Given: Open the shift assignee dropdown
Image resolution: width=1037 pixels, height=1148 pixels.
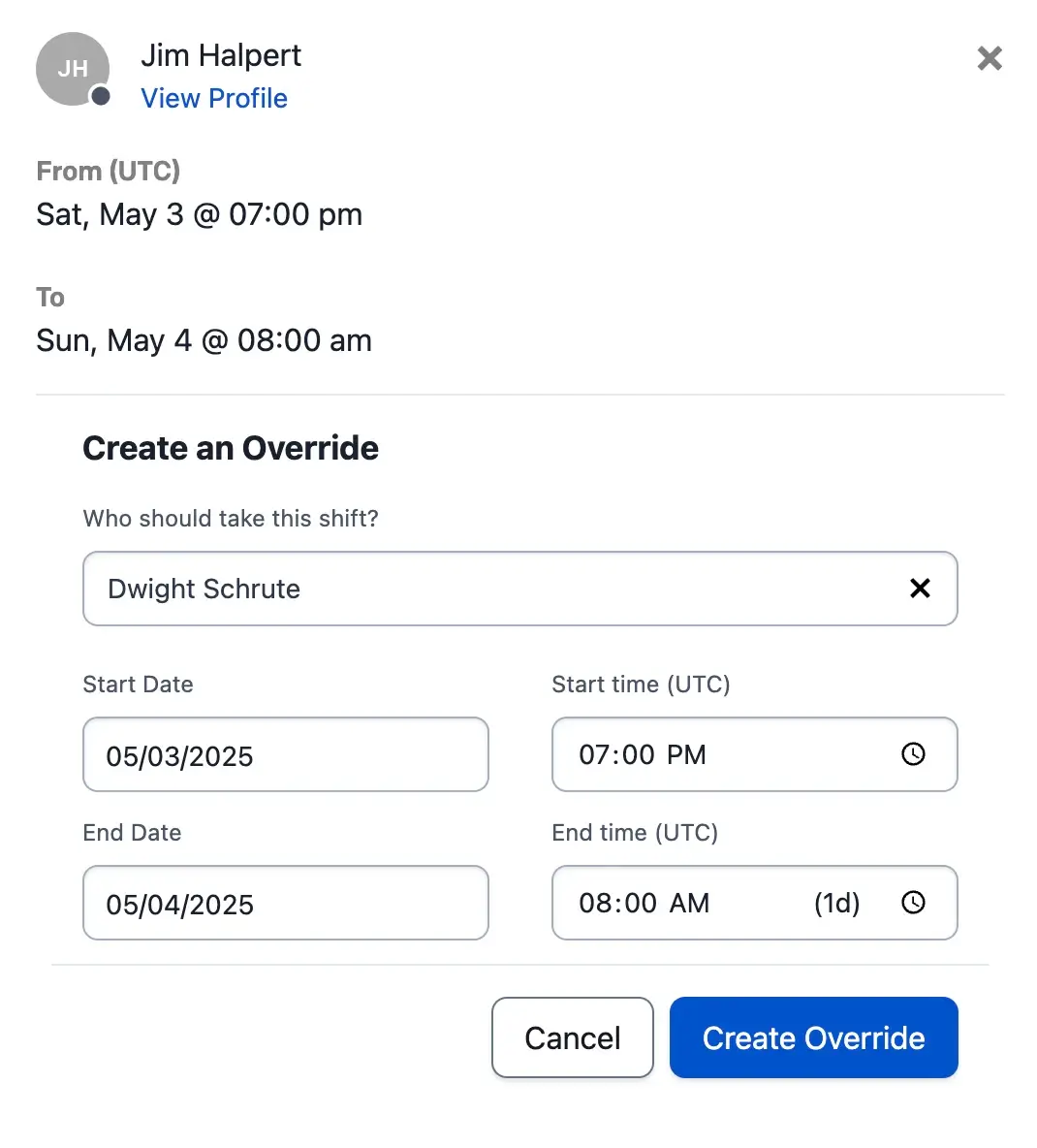Looking at the screenshot, I should [485, 589].
